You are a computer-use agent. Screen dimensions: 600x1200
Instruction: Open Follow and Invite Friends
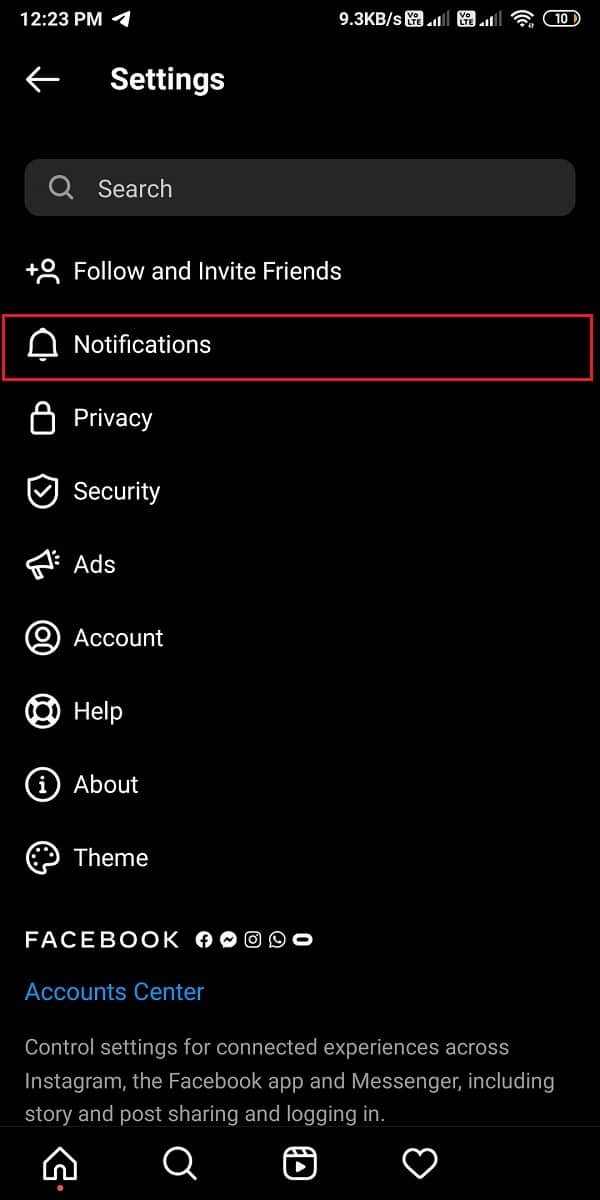[x=207, y=271]
